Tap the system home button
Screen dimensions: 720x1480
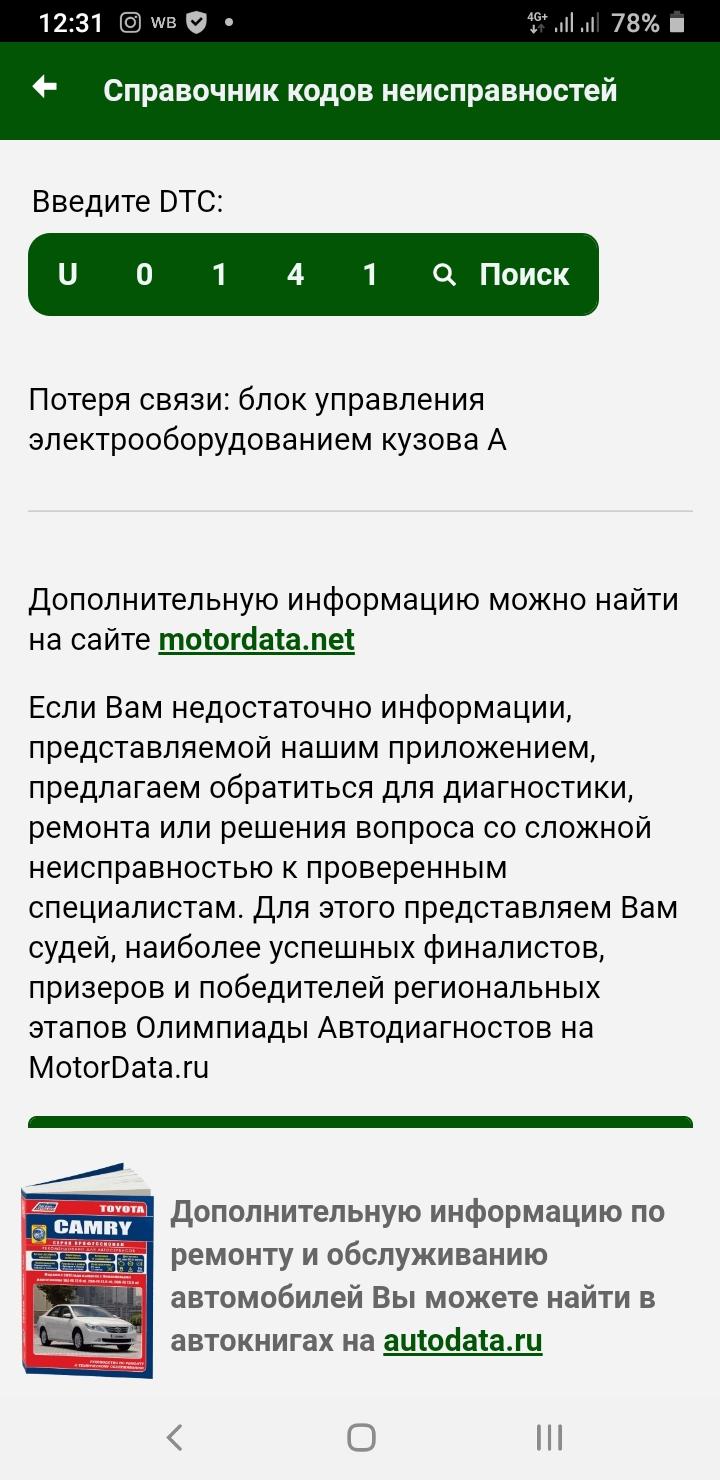pyautogui.click(x=361, y=1438)
